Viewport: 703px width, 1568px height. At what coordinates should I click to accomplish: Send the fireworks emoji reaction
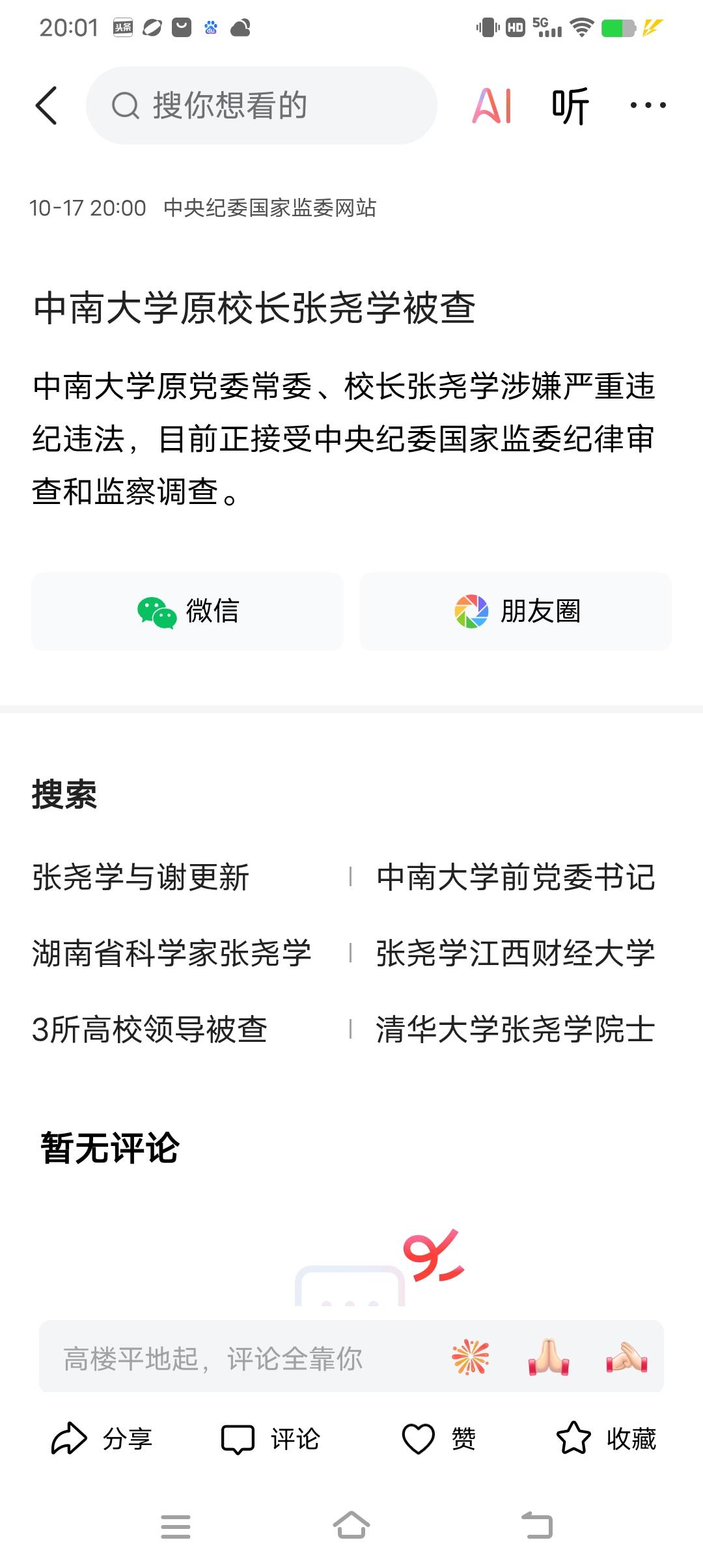[x=471, y=1358]
